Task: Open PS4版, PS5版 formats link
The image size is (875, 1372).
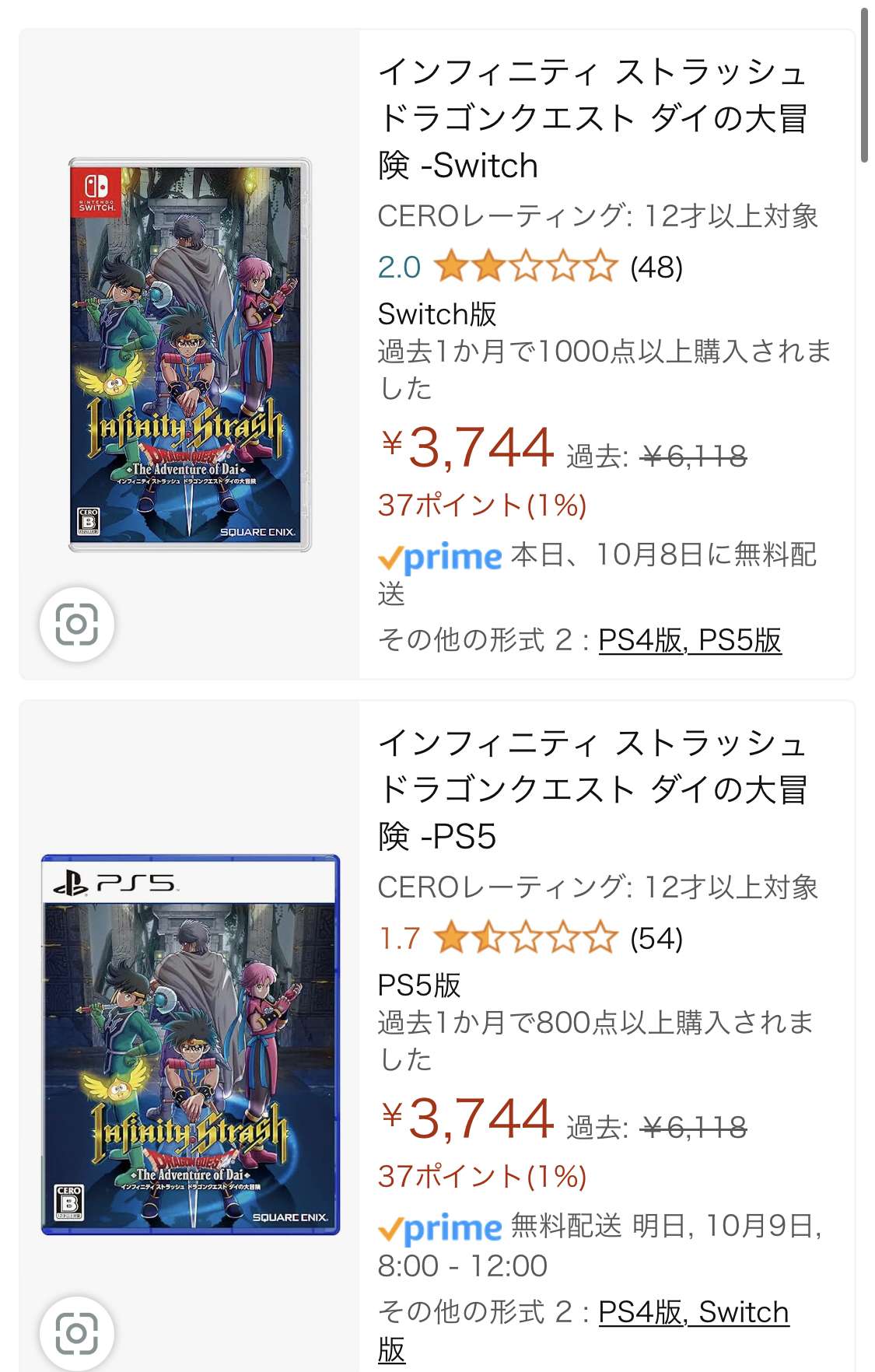Action: pyautogui.click(x=689, y=640)
